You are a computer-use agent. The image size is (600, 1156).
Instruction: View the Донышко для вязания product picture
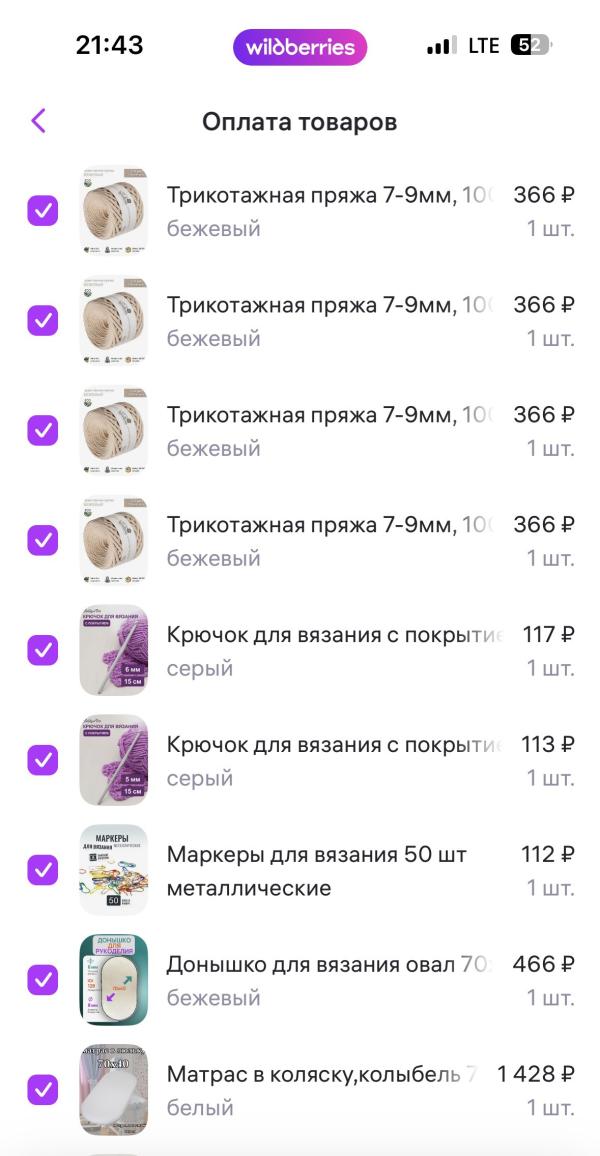pos(113,980)
